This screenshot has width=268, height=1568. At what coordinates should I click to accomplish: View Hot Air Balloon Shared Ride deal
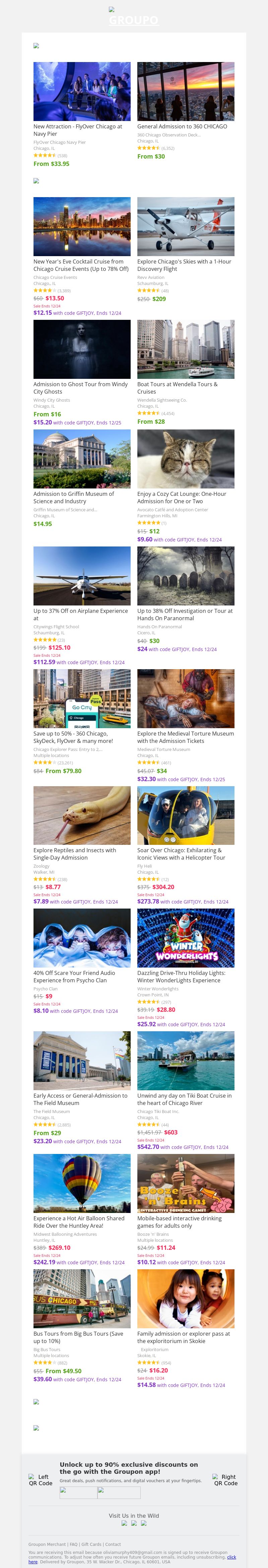[81, 1183]
